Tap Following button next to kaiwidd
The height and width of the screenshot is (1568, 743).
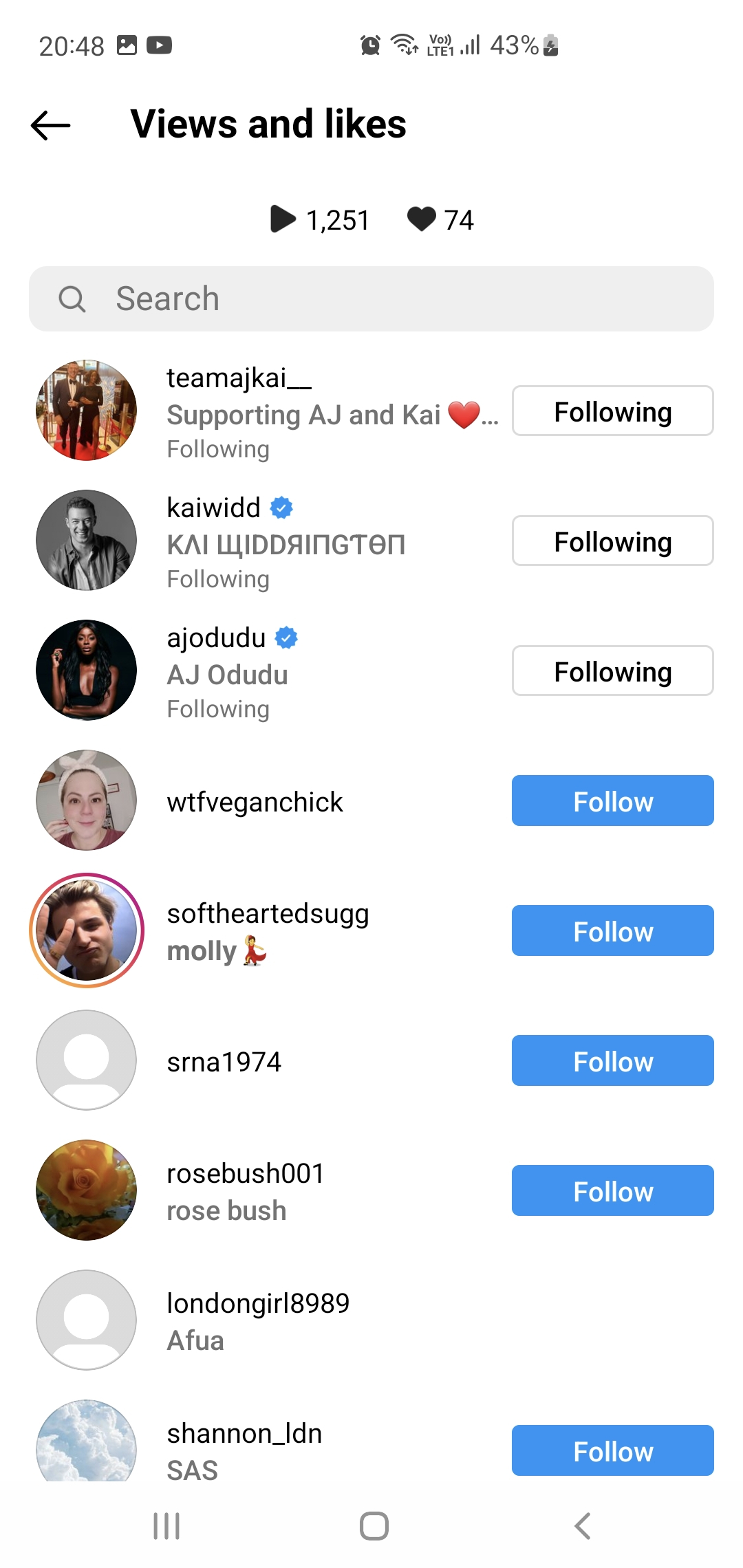(612, 541)
